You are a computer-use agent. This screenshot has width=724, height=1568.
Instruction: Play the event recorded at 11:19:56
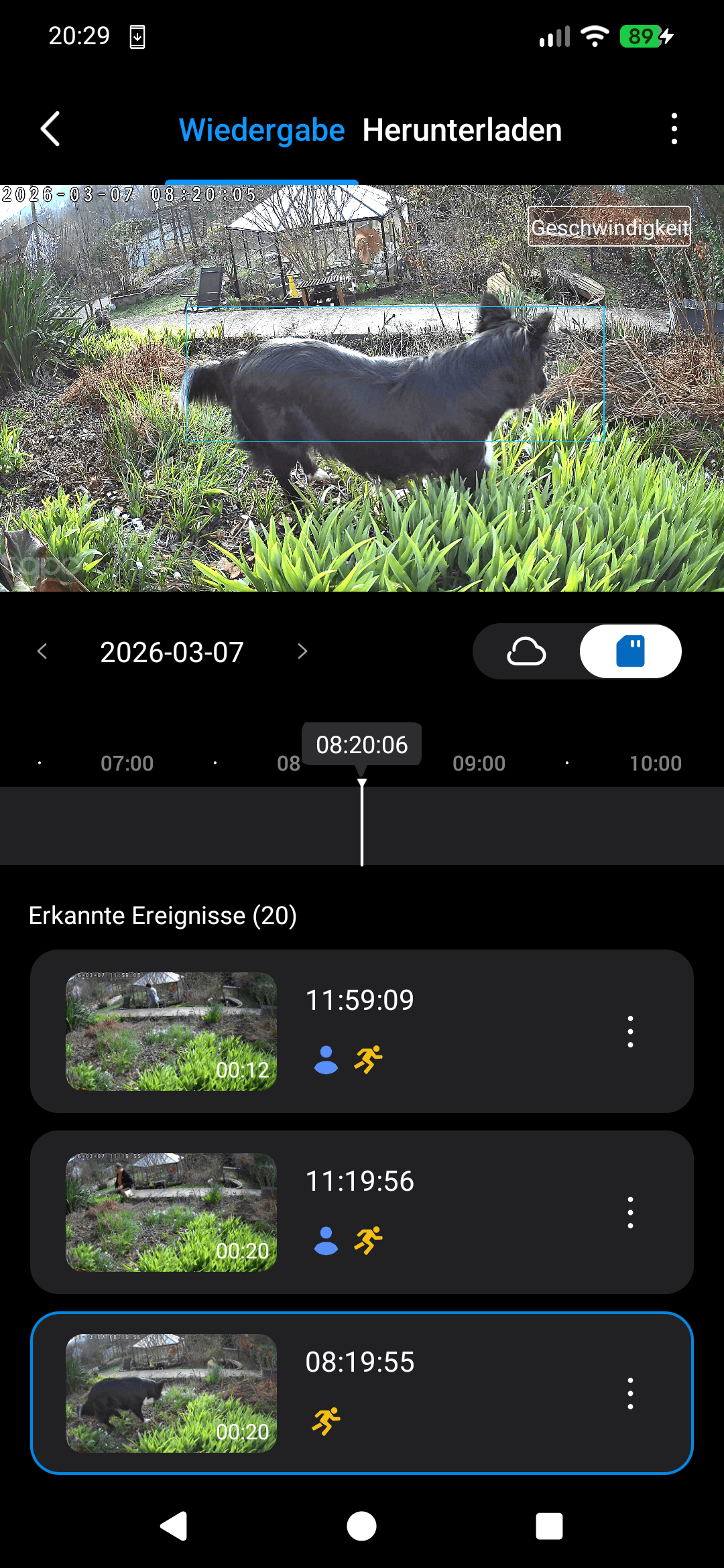click(171, 1212)
